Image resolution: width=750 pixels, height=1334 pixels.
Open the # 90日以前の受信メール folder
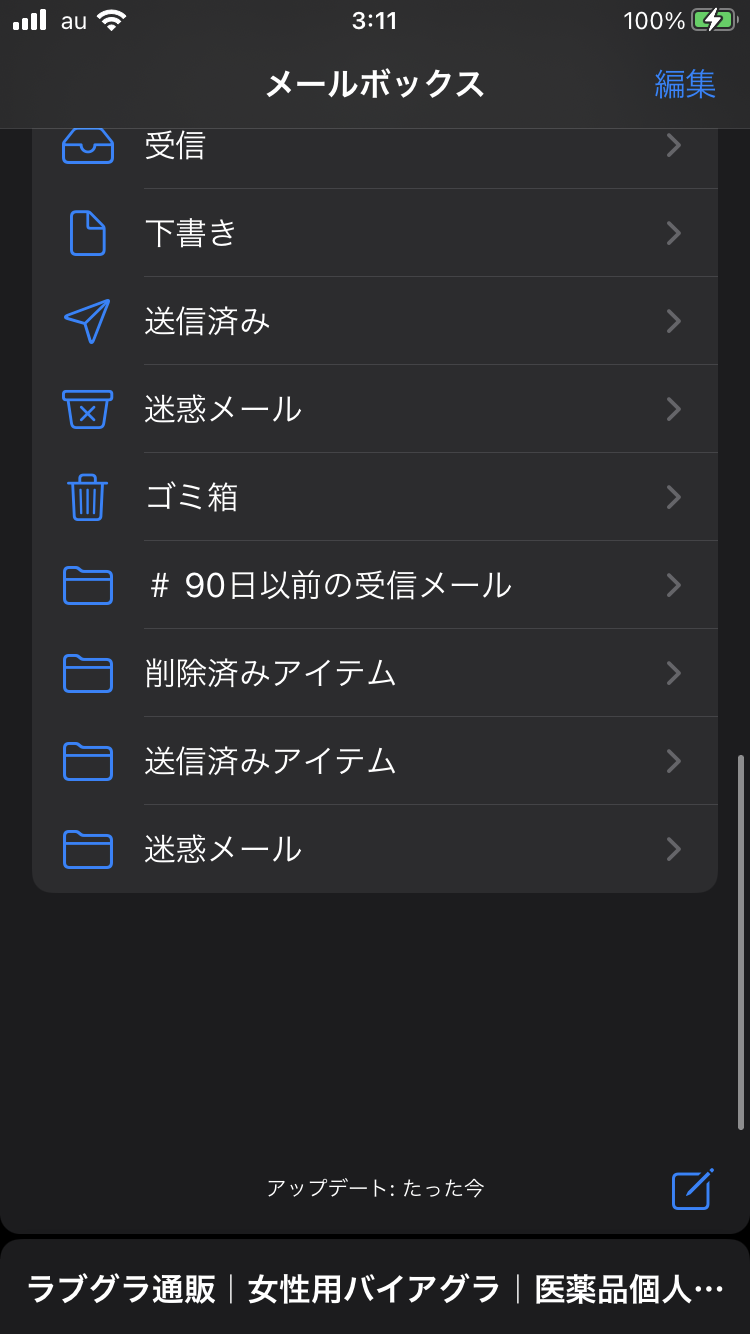tap(375, 585)
